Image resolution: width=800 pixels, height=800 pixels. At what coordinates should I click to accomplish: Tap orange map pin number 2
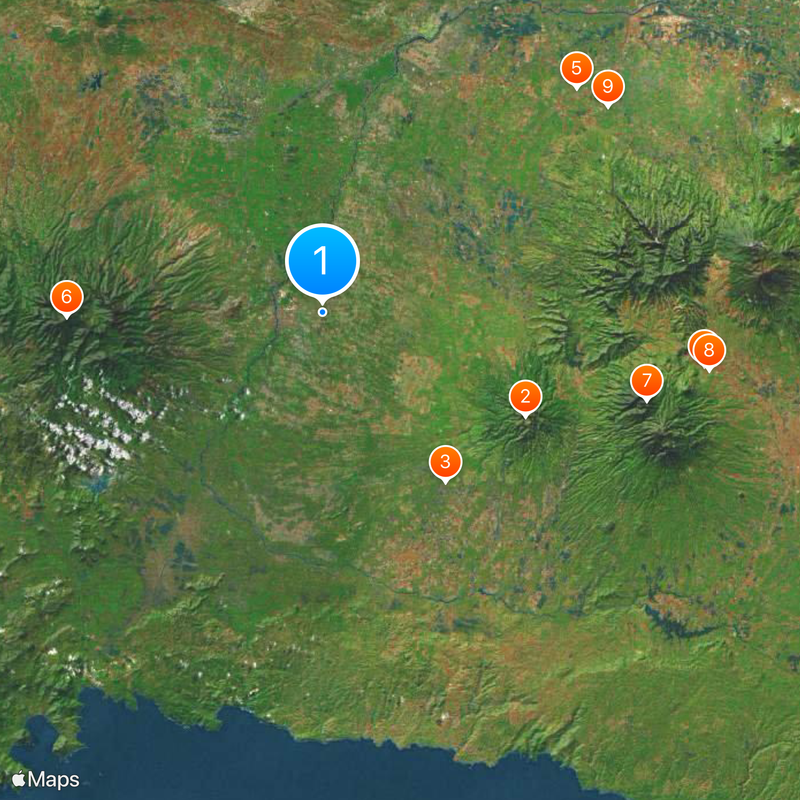525,396
